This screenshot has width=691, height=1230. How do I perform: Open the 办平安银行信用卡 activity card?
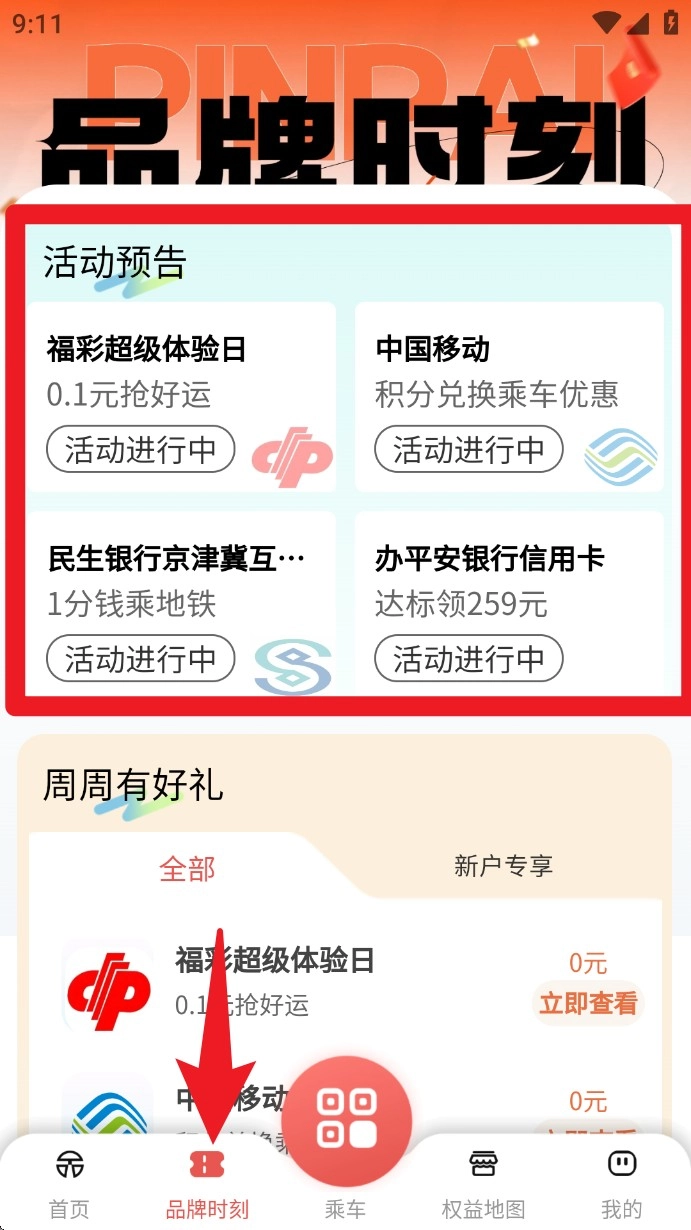[x=509, y=603]
